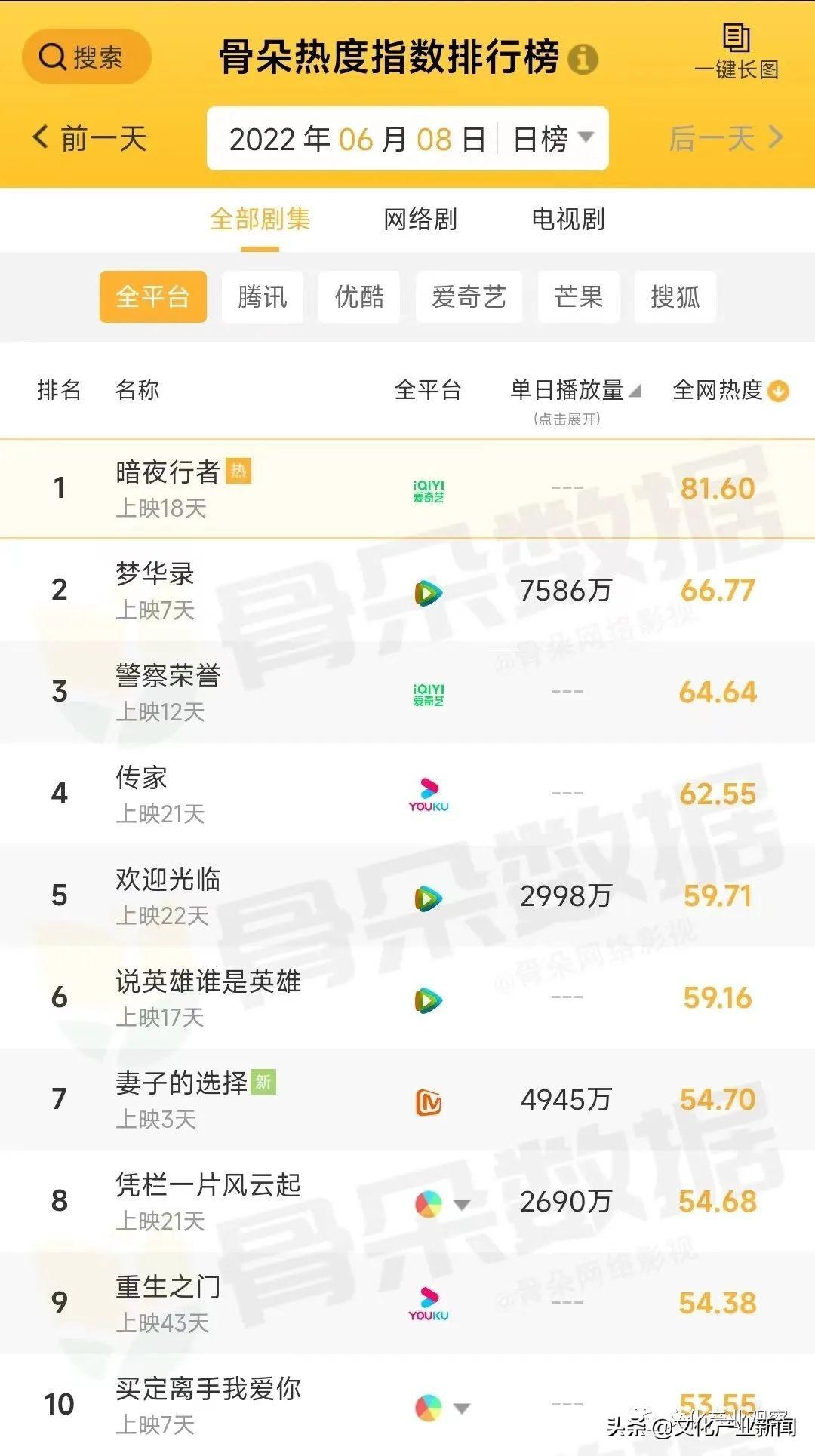Screen dimensions: 815x1456
Task: Select the 全部剧集 tab
Action: [x=260, y=220]
